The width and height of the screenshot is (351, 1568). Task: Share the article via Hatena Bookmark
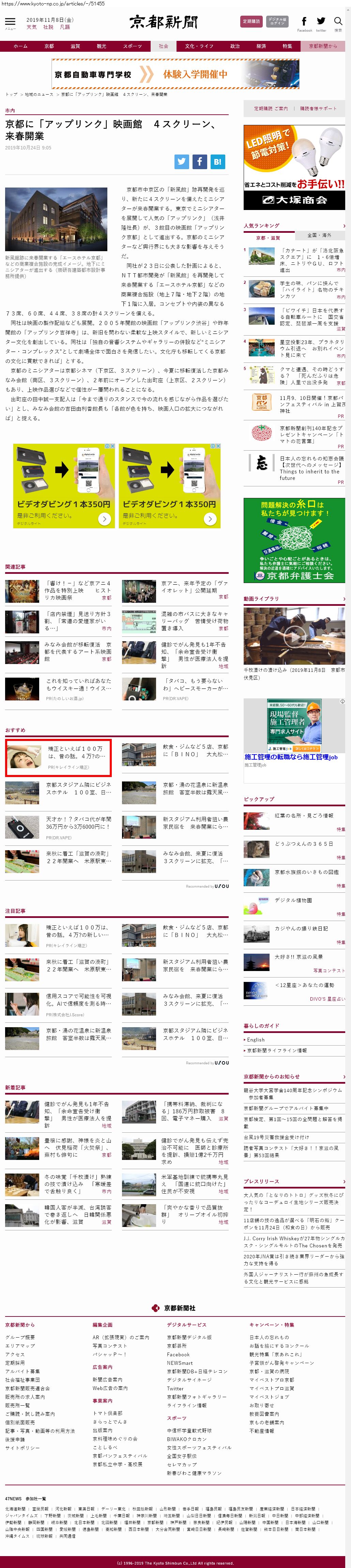[217, 161]
